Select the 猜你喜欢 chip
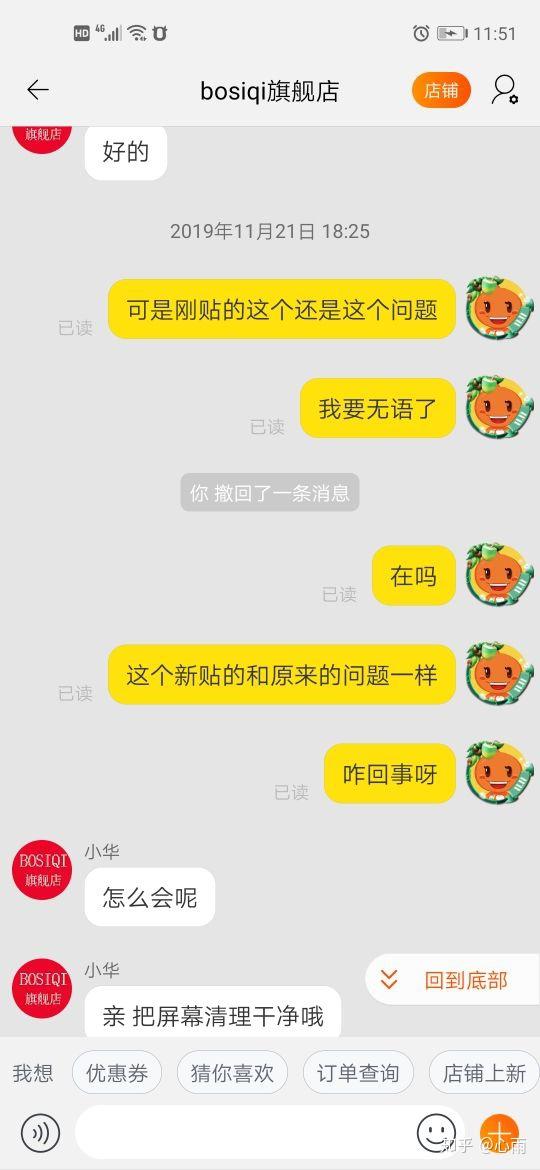The width and height of the screenshot is (540, 1170). [x=232, y=1073]
